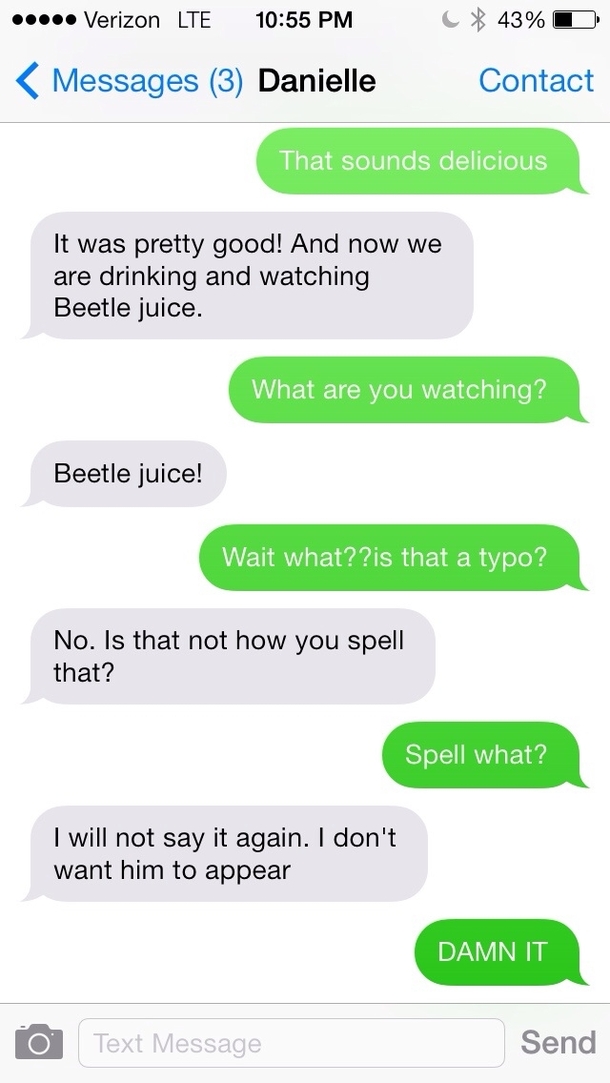Open Contact details for Danielle
The height and width of the screenshot is (1083, 610).
click(x=535, y=81)
